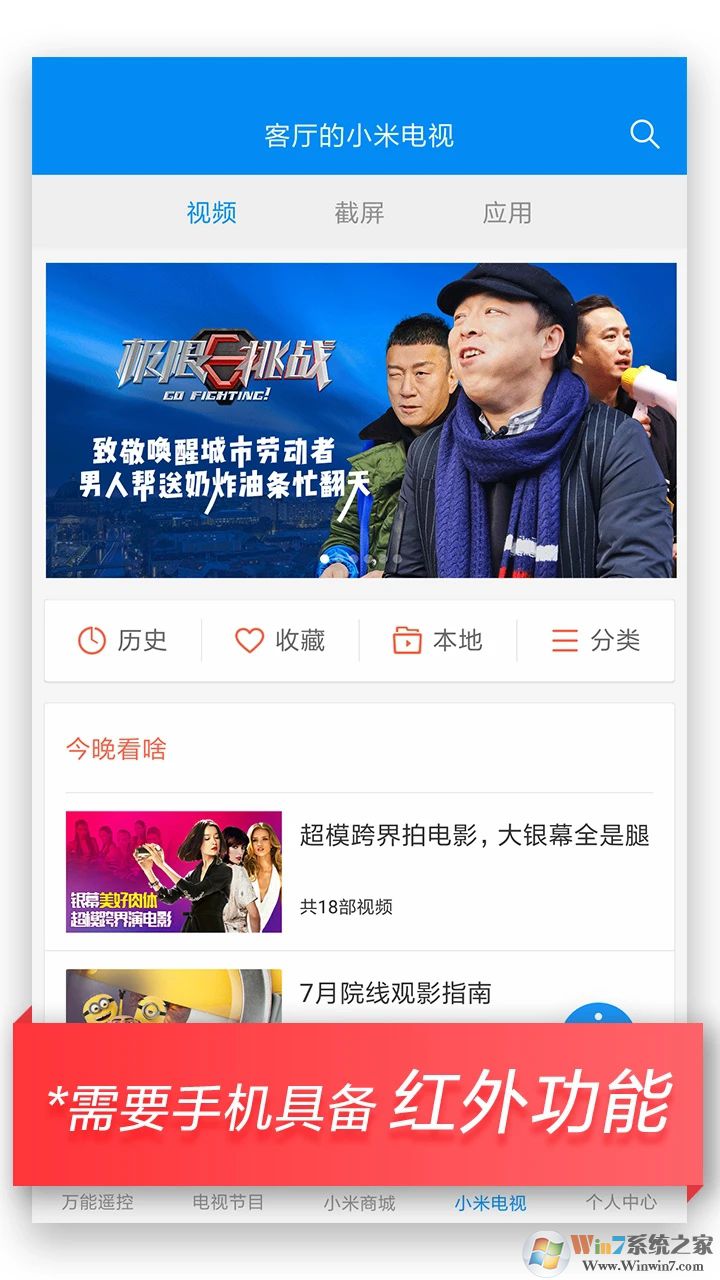Switch to the 截屏 screenshot tab
The height and width of the screenshot is (1280, 720).
(x=360, y=212)
